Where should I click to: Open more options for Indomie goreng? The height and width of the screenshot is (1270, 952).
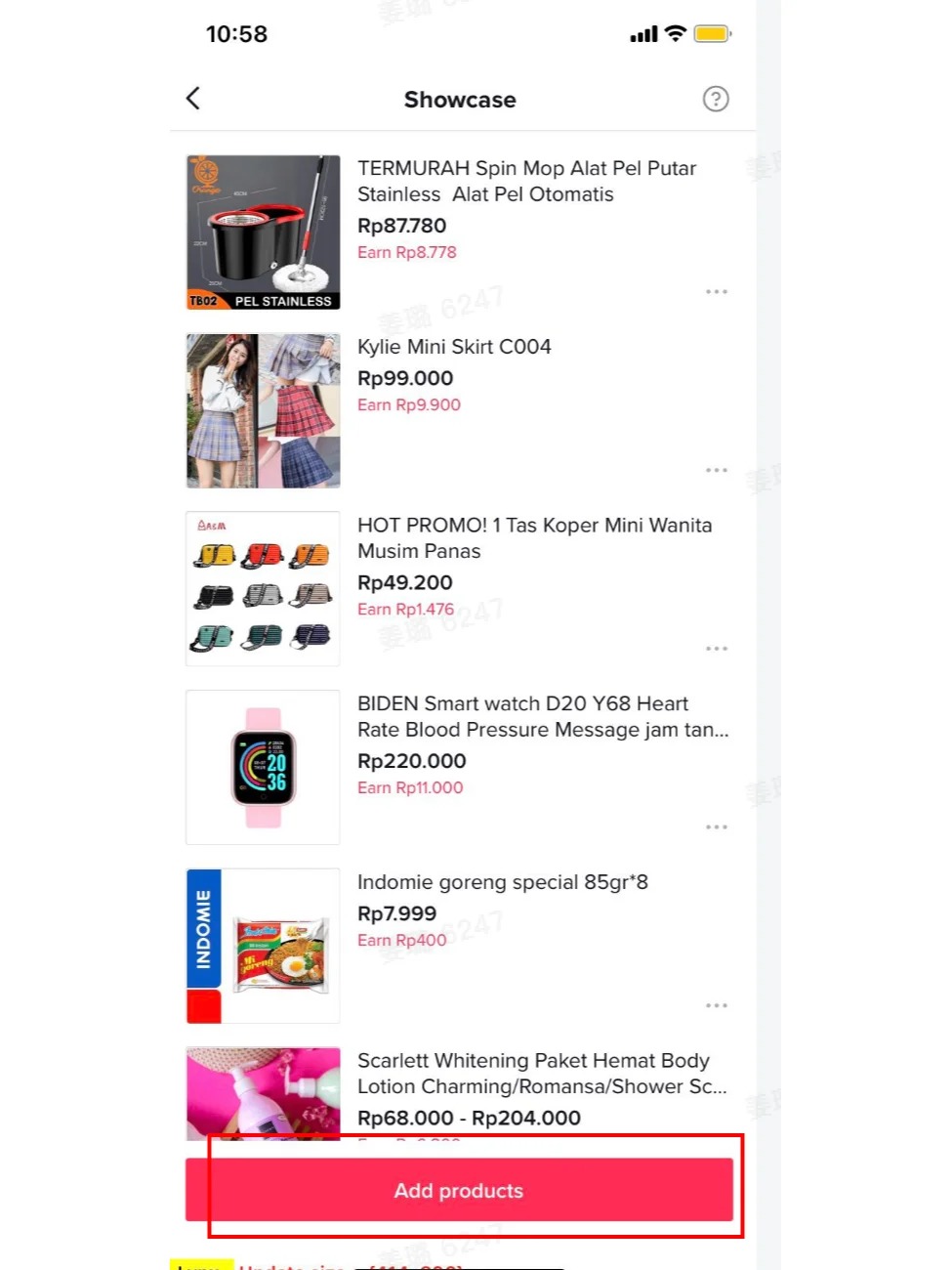[717, 1005]
